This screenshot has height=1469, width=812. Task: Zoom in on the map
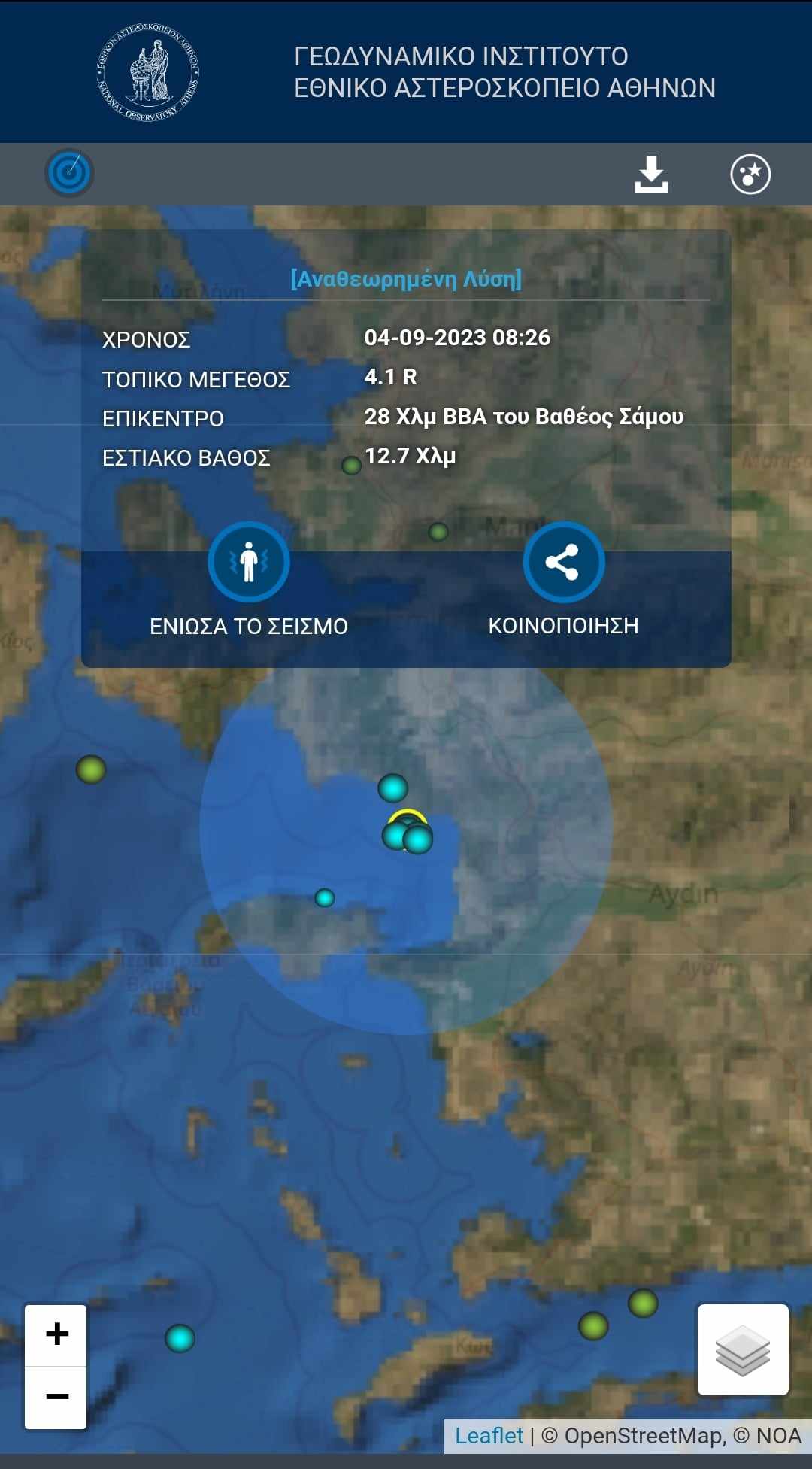pyautogui.click(x=56, y=1334)
